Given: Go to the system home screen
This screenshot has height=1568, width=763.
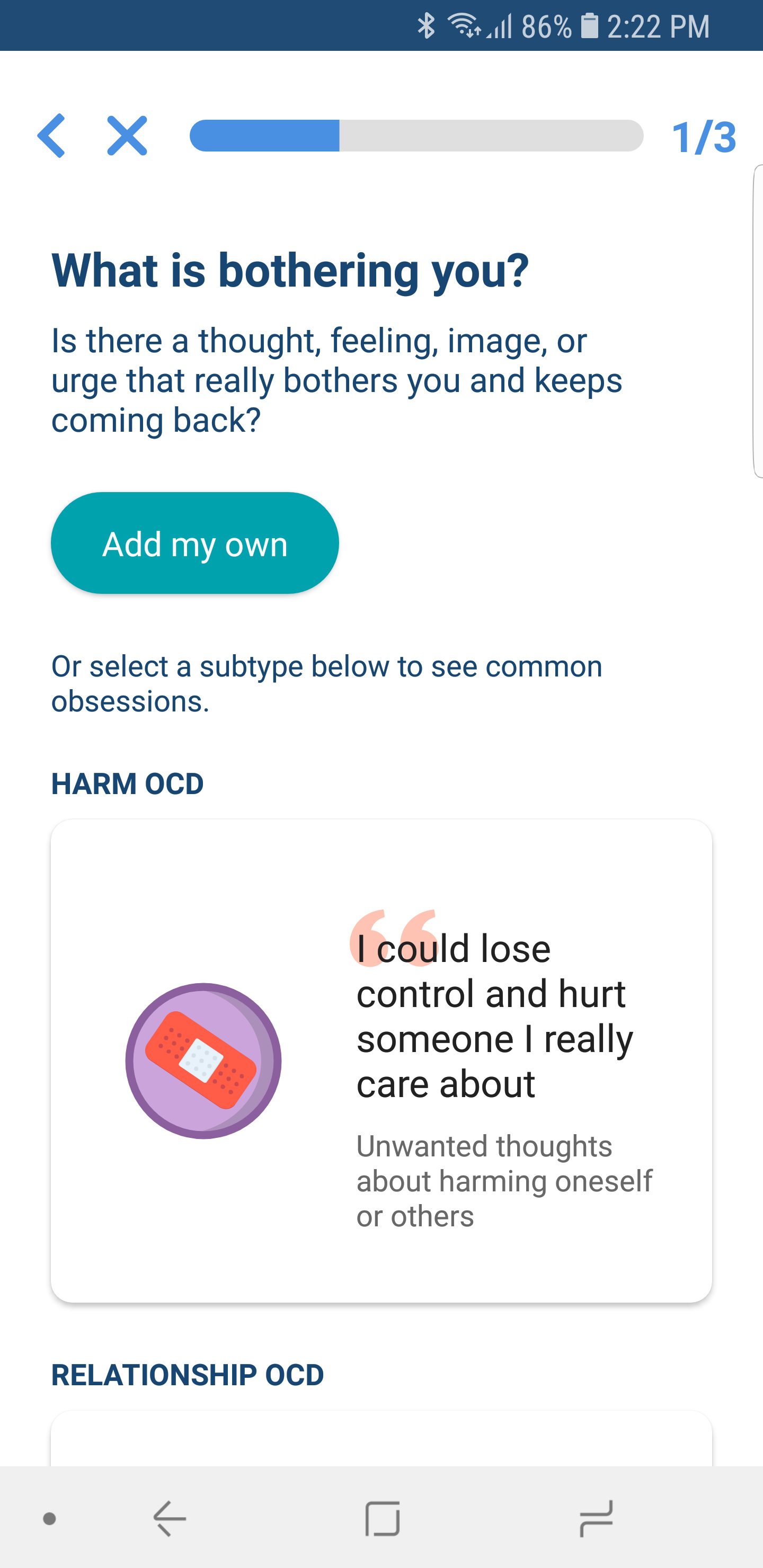Looking at the screenshot, I should (x=383, y=1518).
